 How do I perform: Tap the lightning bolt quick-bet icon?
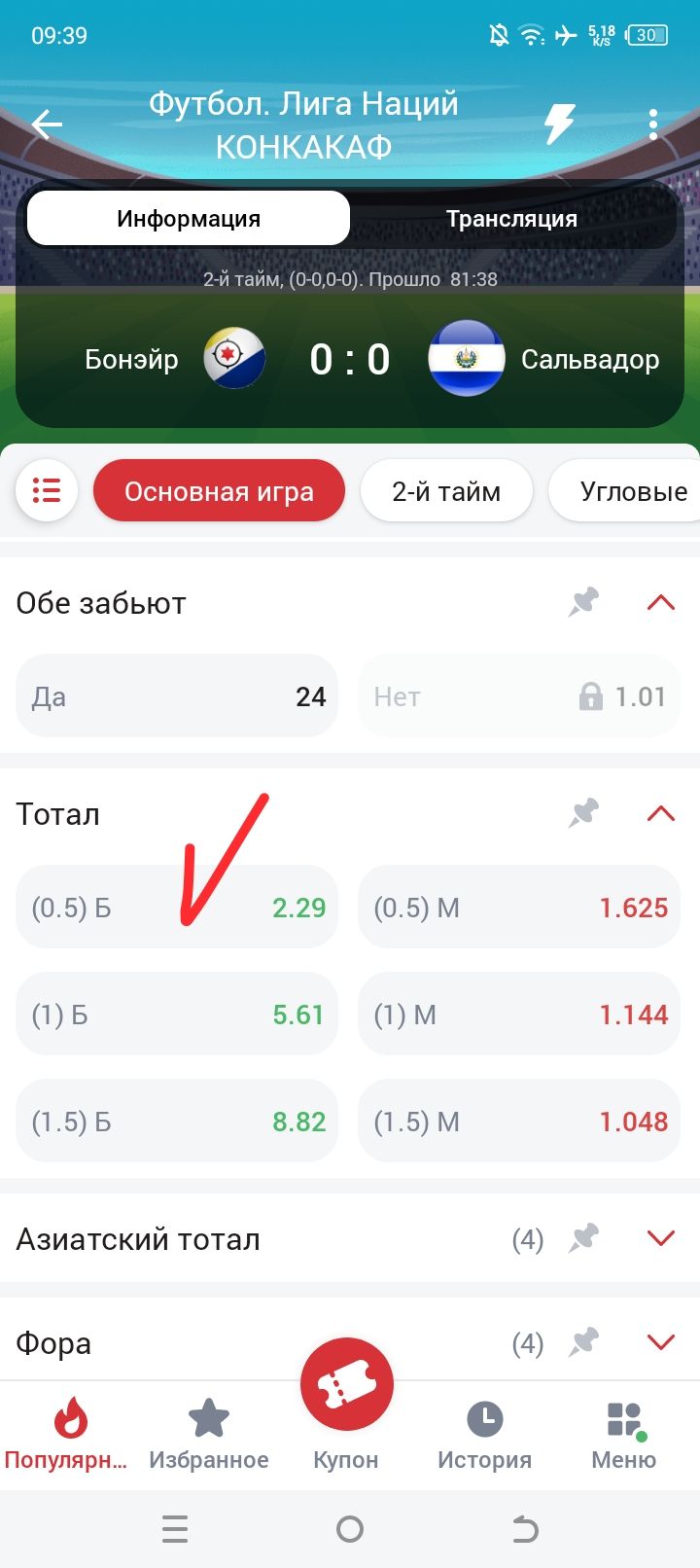[559, 124]
